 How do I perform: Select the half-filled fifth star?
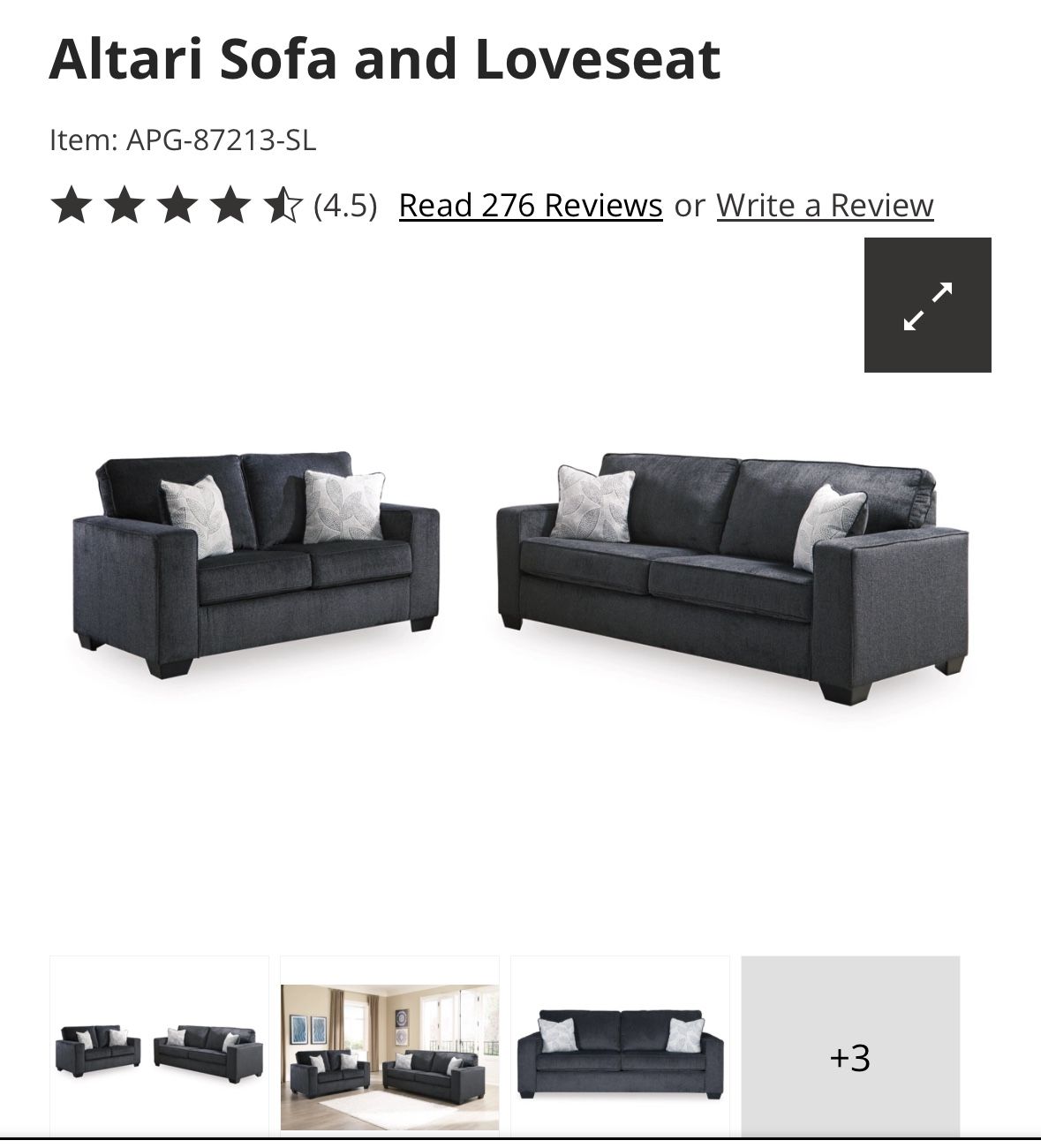point(284,205)
